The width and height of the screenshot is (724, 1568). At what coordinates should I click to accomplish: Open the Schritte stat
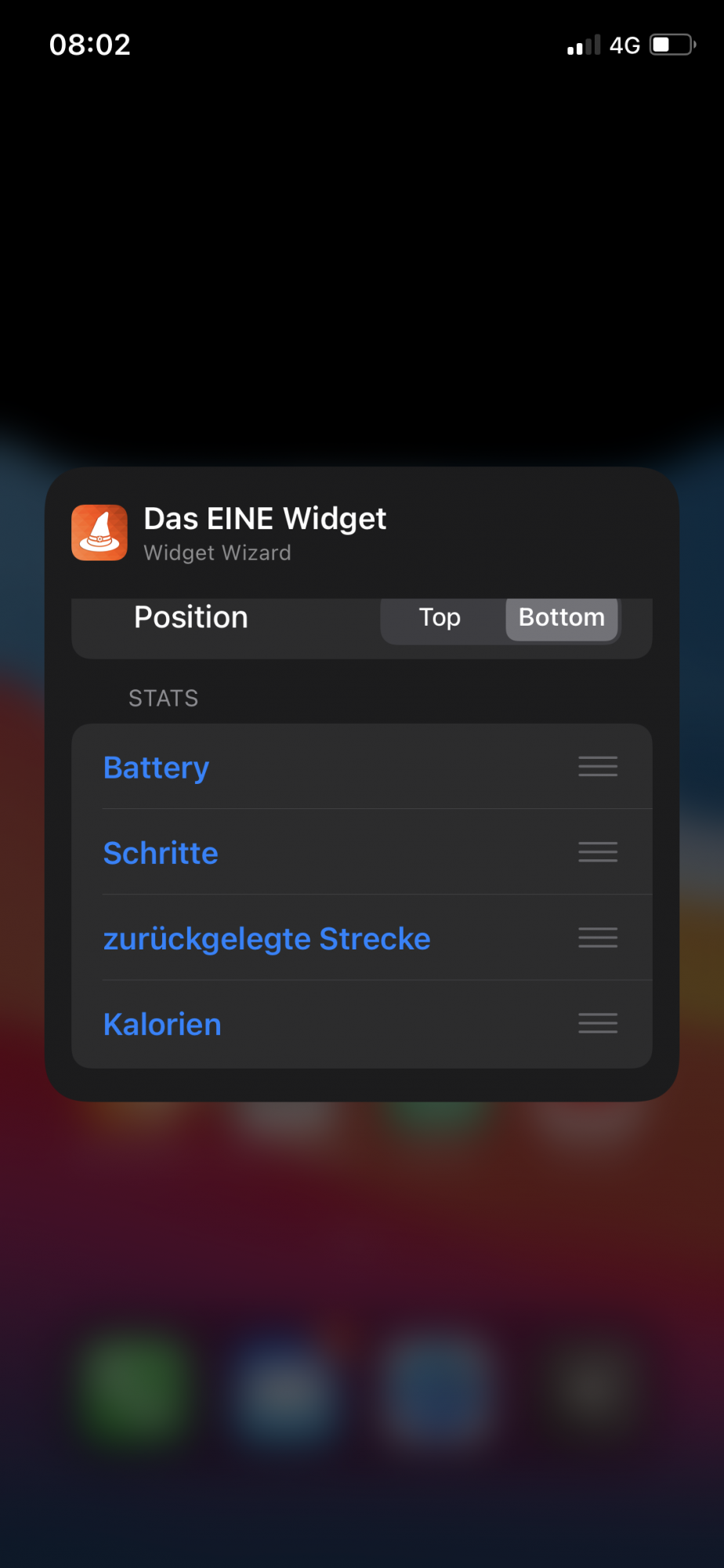tap(161, 853)
